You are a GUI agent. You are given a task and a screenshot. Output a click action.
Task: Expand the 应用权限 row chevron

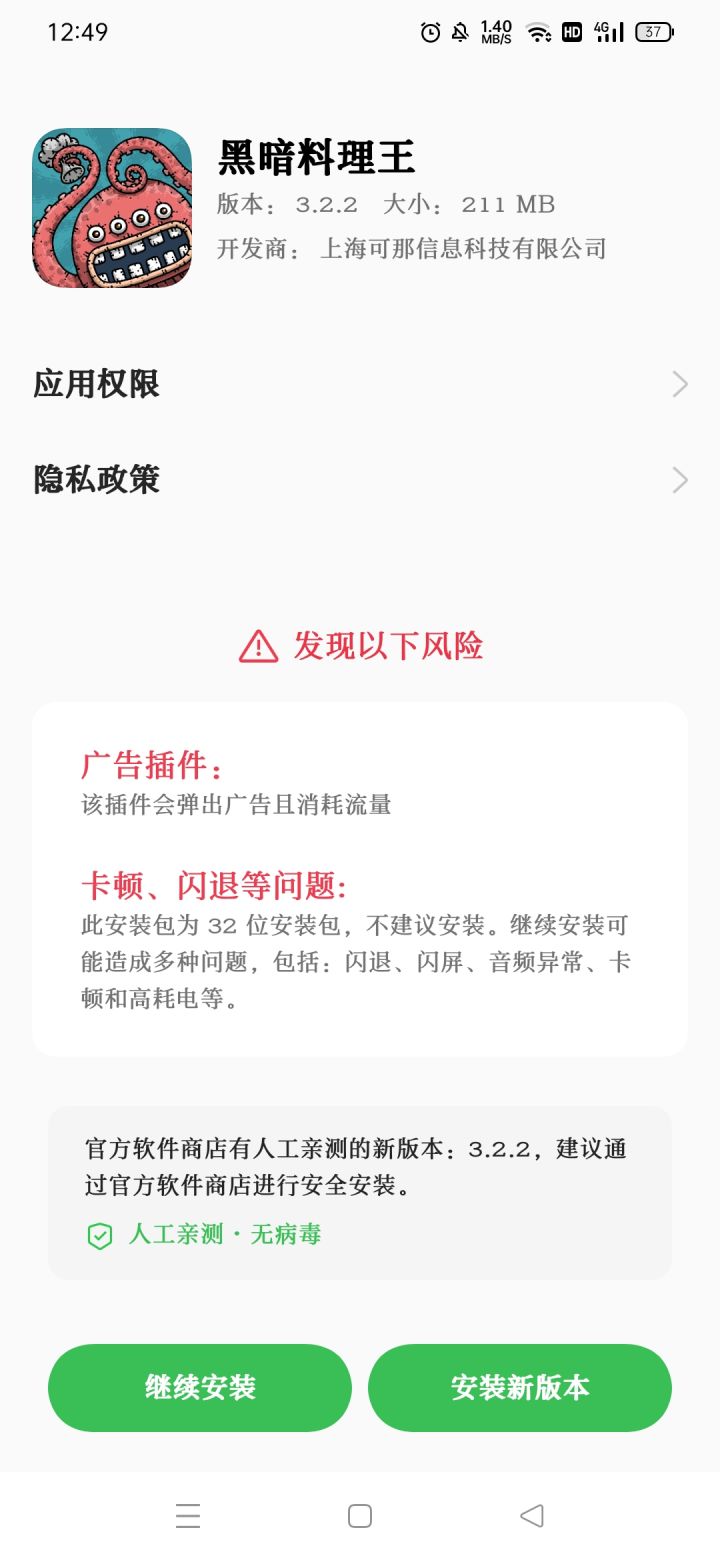click(679, 384)
